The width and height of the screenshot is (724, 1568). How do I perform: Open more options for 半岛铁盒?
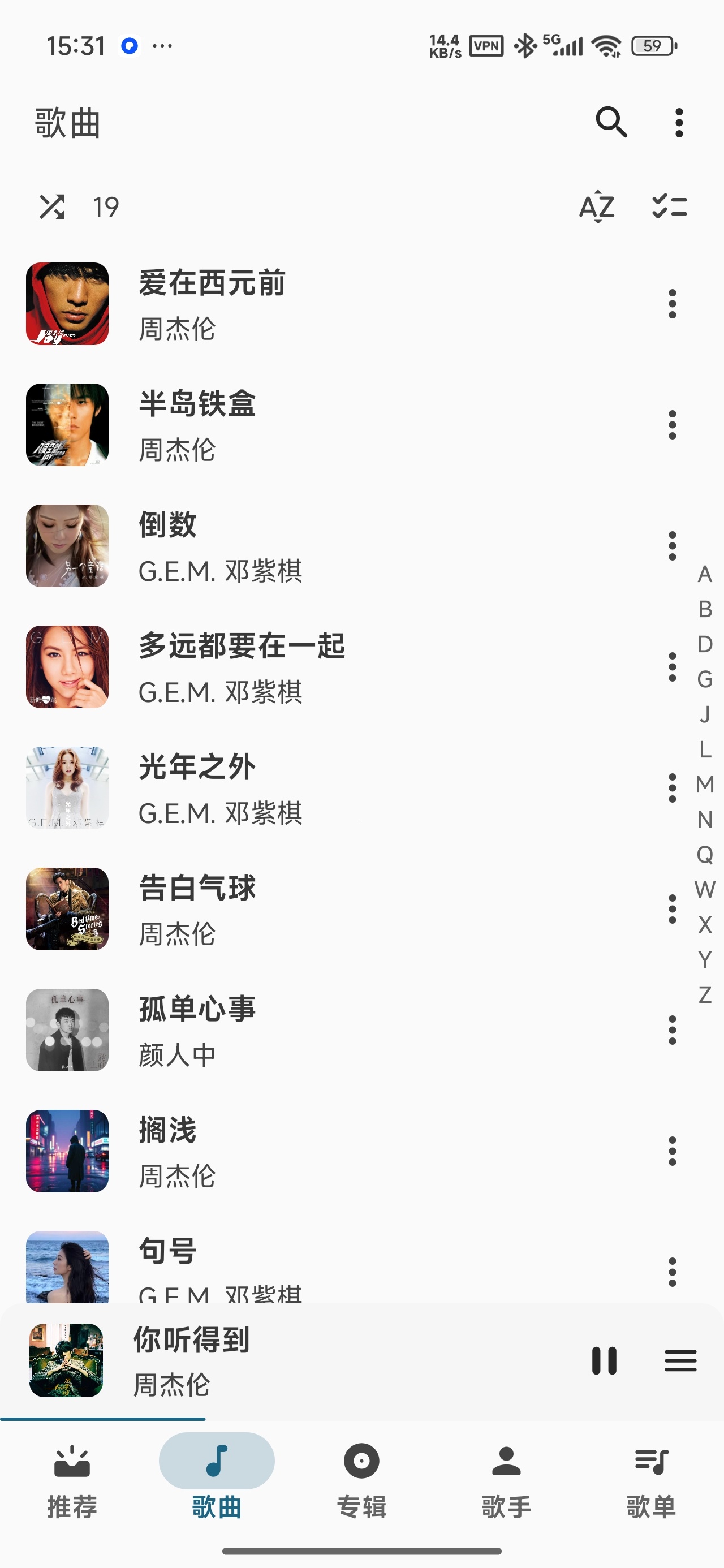pos(672,425)
